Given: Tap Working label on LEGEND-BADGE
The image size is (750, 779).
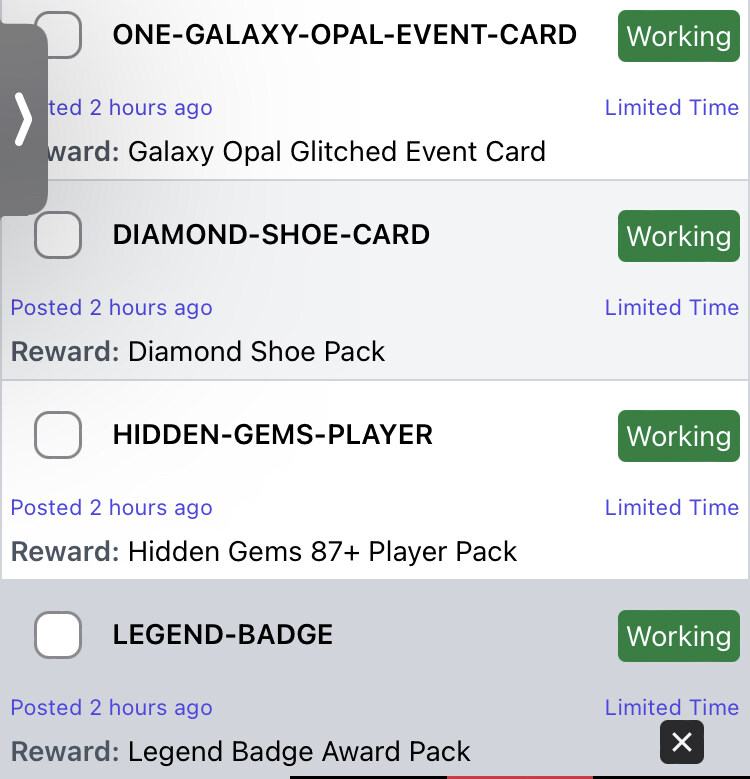Looking at the screenshot, I should (678, 636).
